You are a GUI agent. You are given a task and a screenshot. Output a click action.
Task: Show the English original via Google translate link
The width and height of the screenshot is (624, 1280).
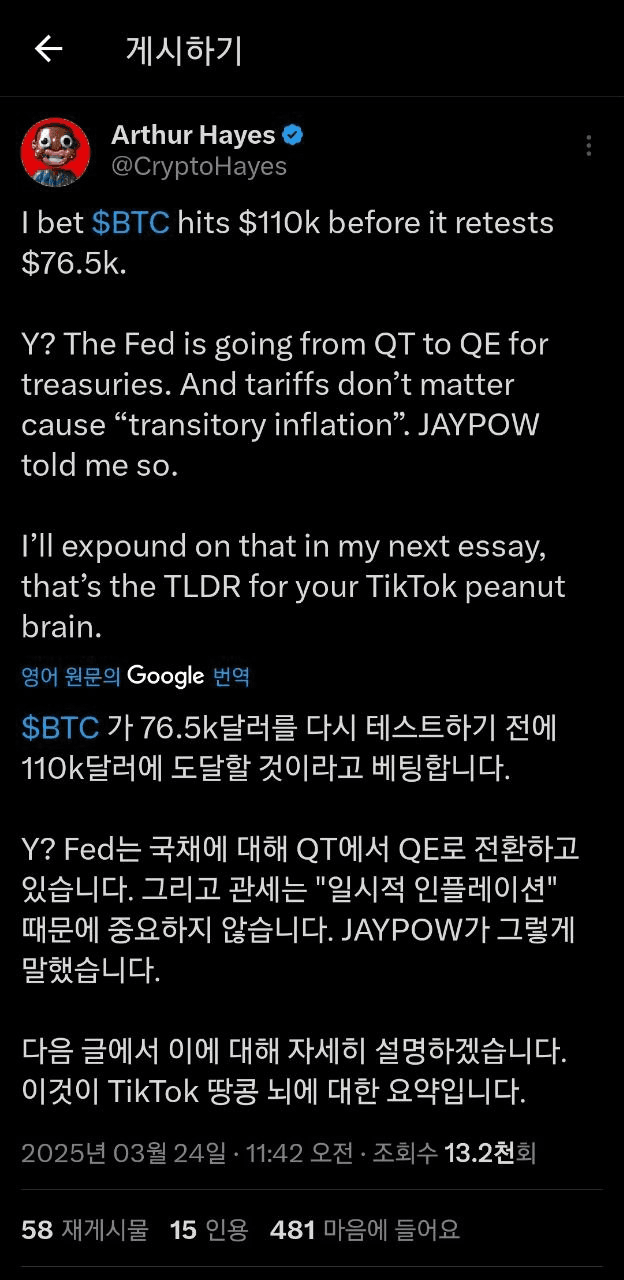tap(135, 677)
